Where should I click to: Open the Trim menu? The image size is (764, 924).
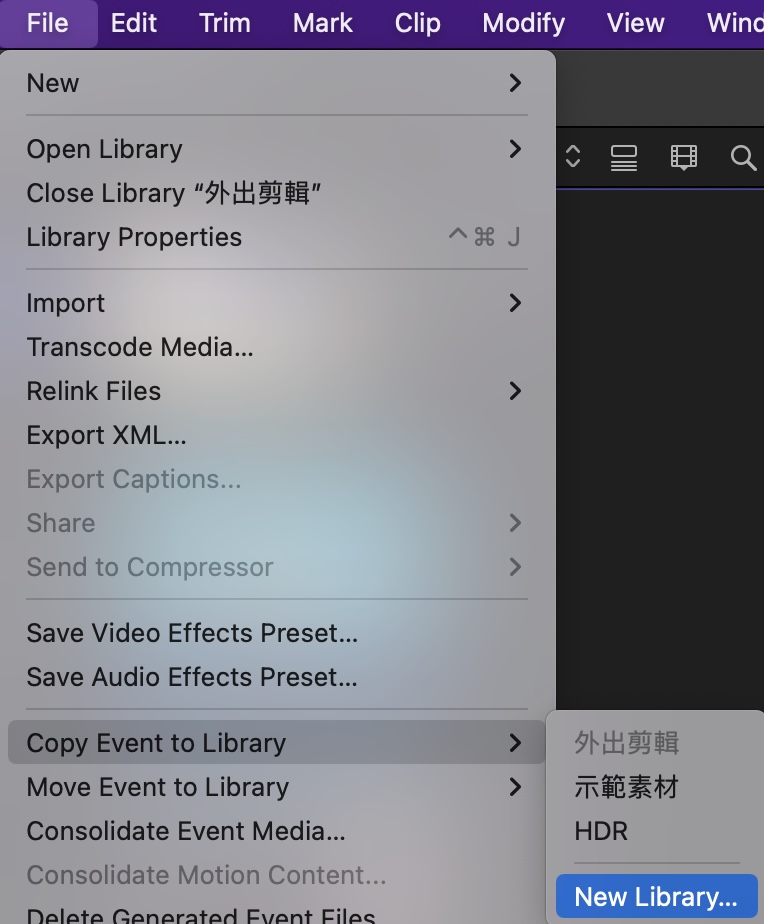point(225,23)
